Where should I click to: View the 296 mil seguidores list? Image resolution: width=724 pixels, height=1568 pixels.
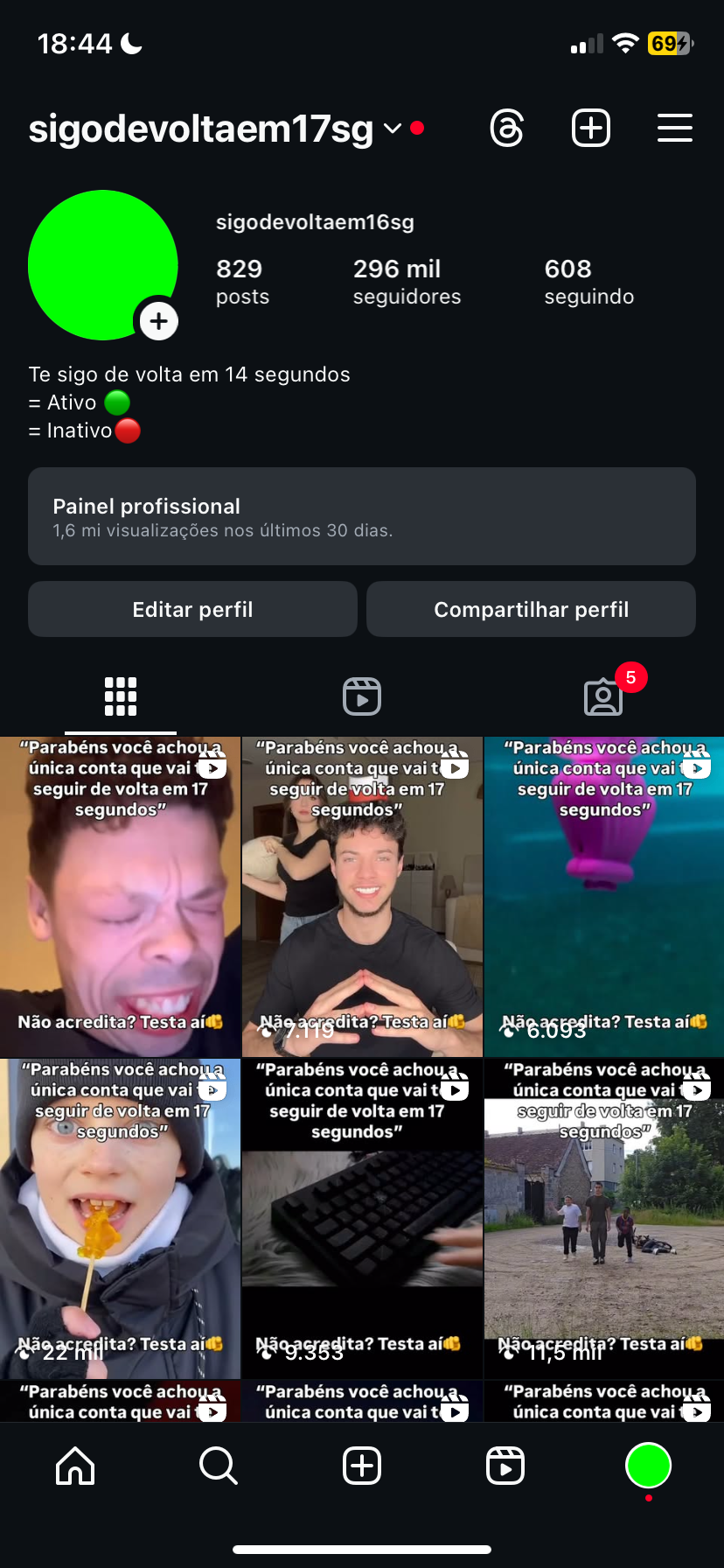407,282
